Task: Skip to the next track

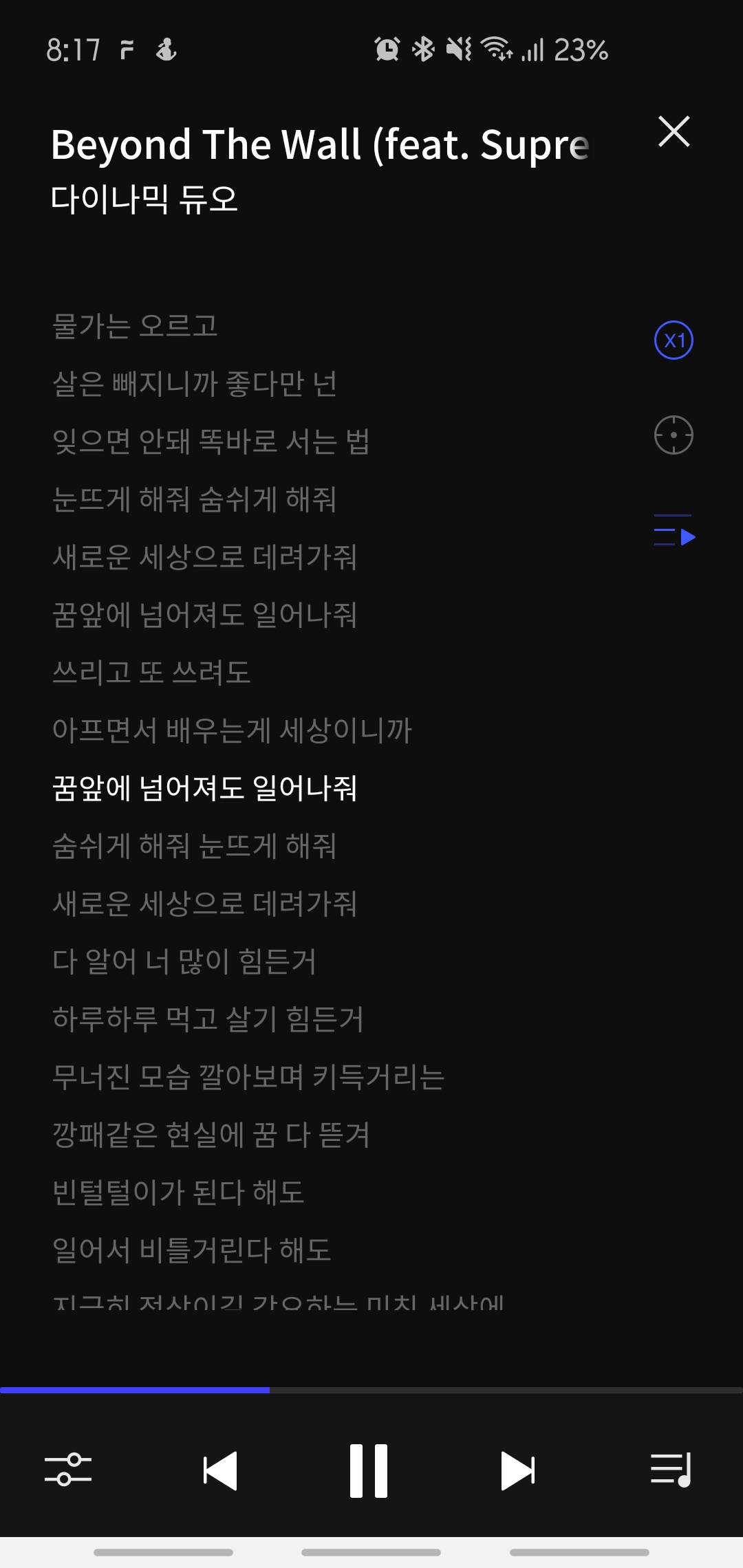Action: coord(518,1471)
